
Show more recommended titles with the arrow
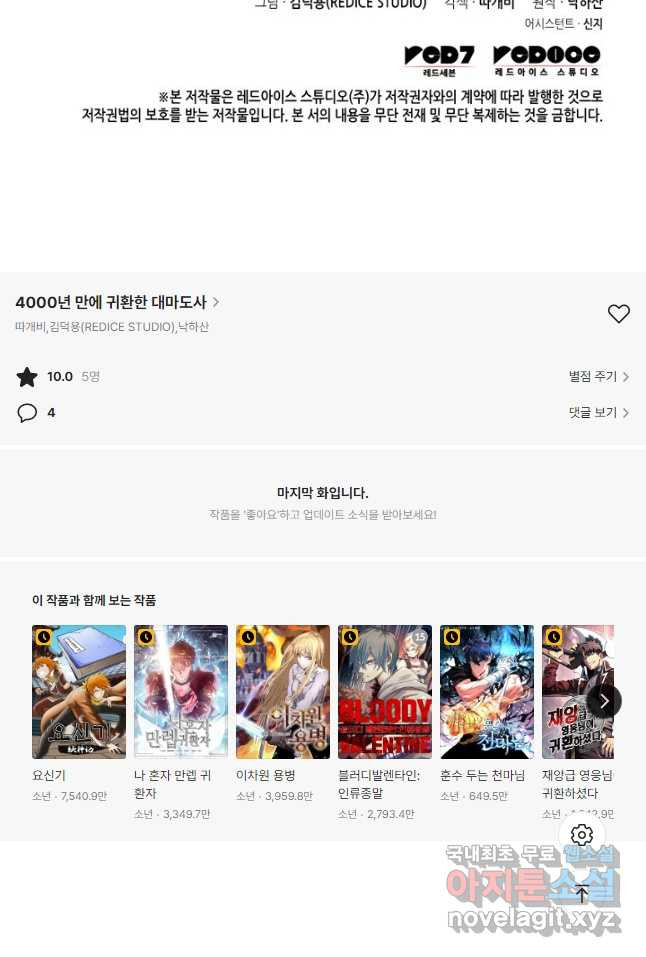pyautogui.click(x=604, y=701)
